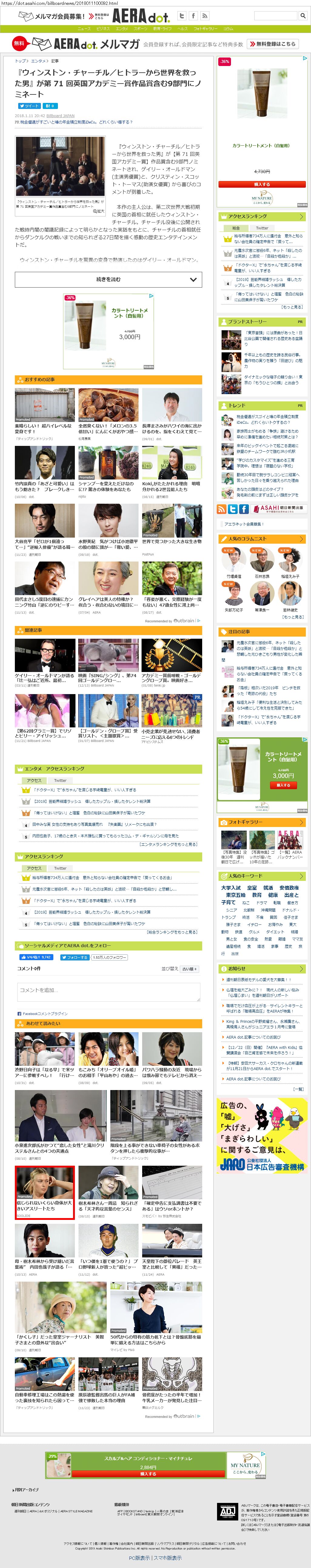Tap the search magnifier button in header
This screenshot has height=1568, width=311.
303,16
